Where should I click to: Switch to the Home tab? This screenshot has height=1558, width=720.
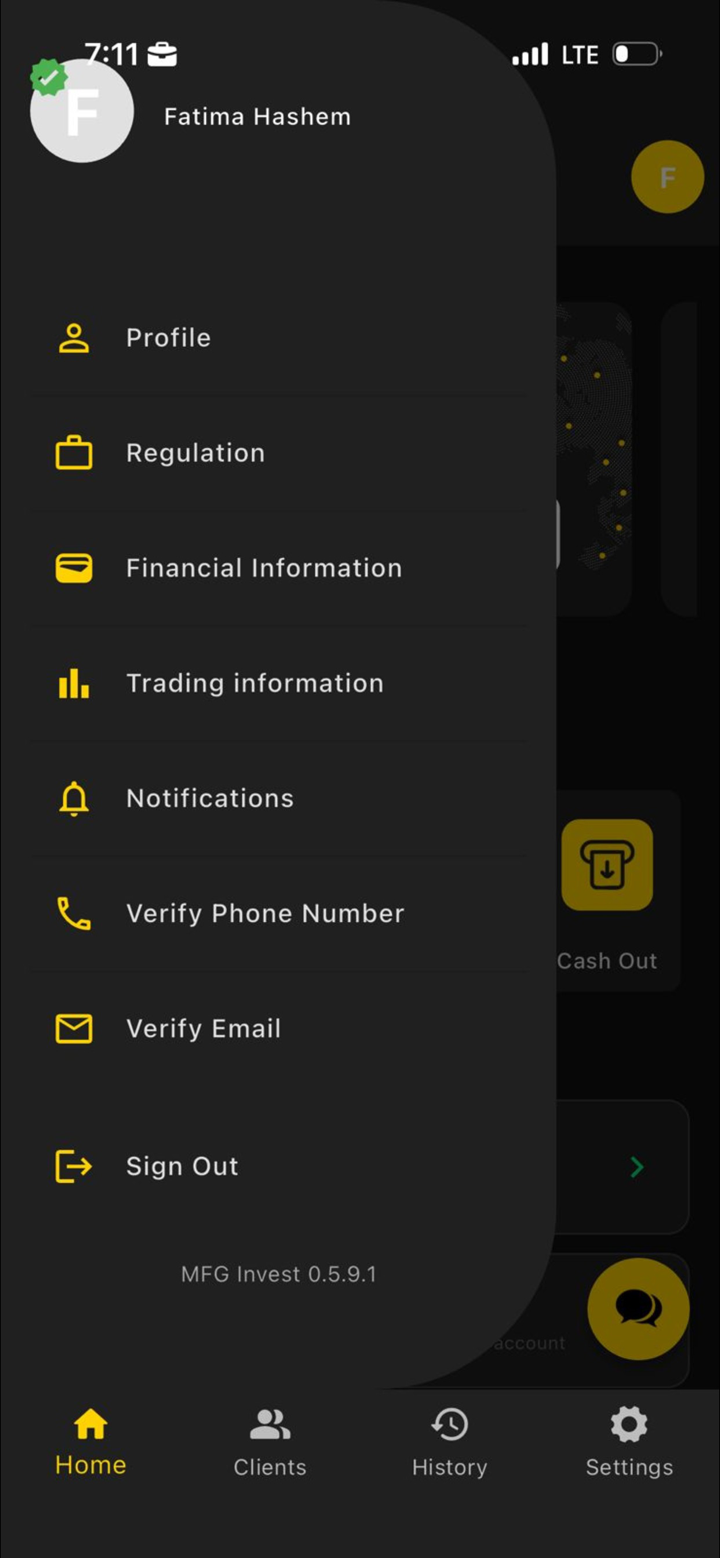click(x=90, y=1443)
